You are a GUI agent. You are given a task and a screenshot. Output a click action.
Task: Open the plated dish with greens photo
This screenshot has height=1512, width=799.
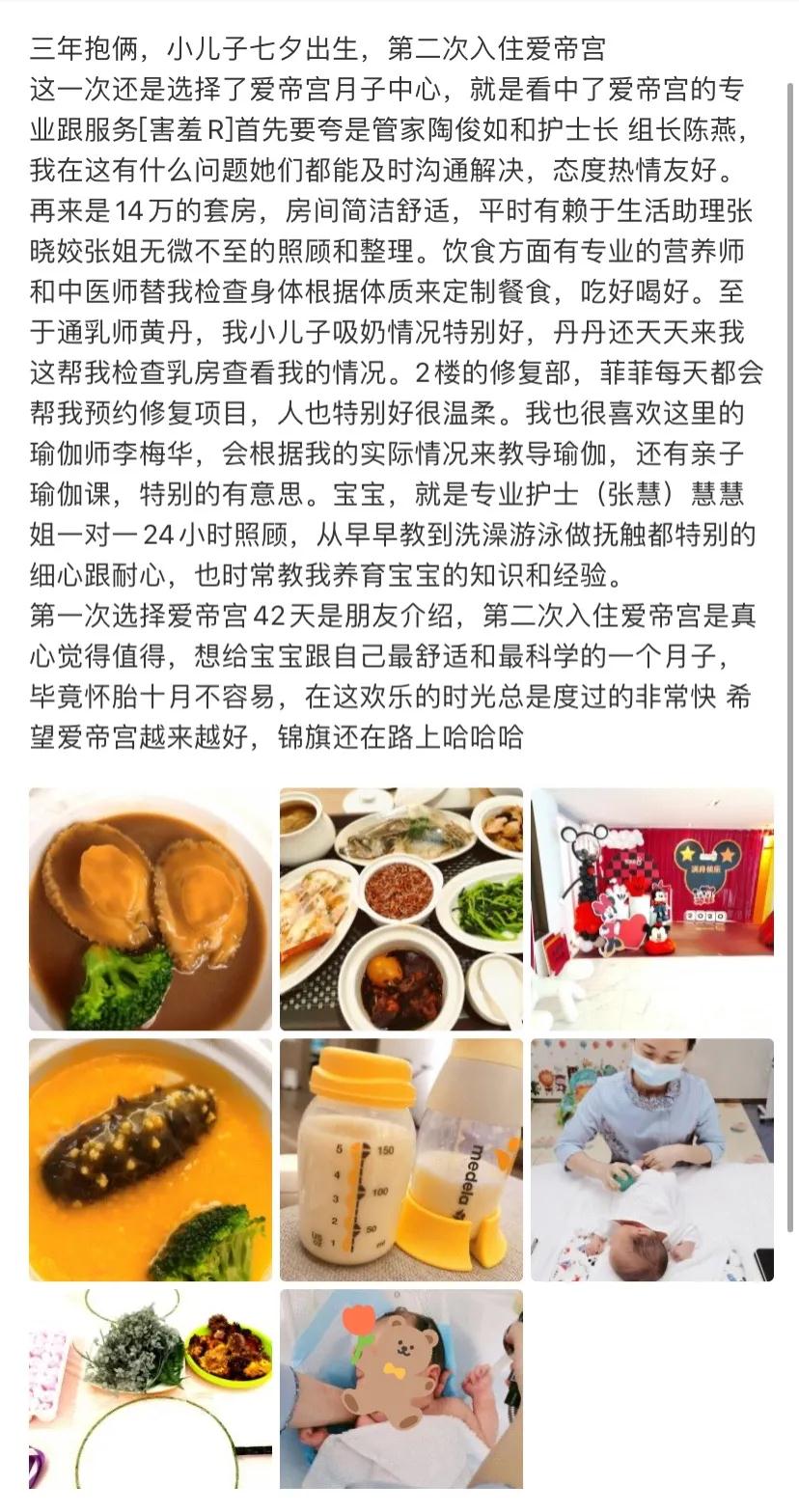pyautogui.click(x=151, y=1389)
